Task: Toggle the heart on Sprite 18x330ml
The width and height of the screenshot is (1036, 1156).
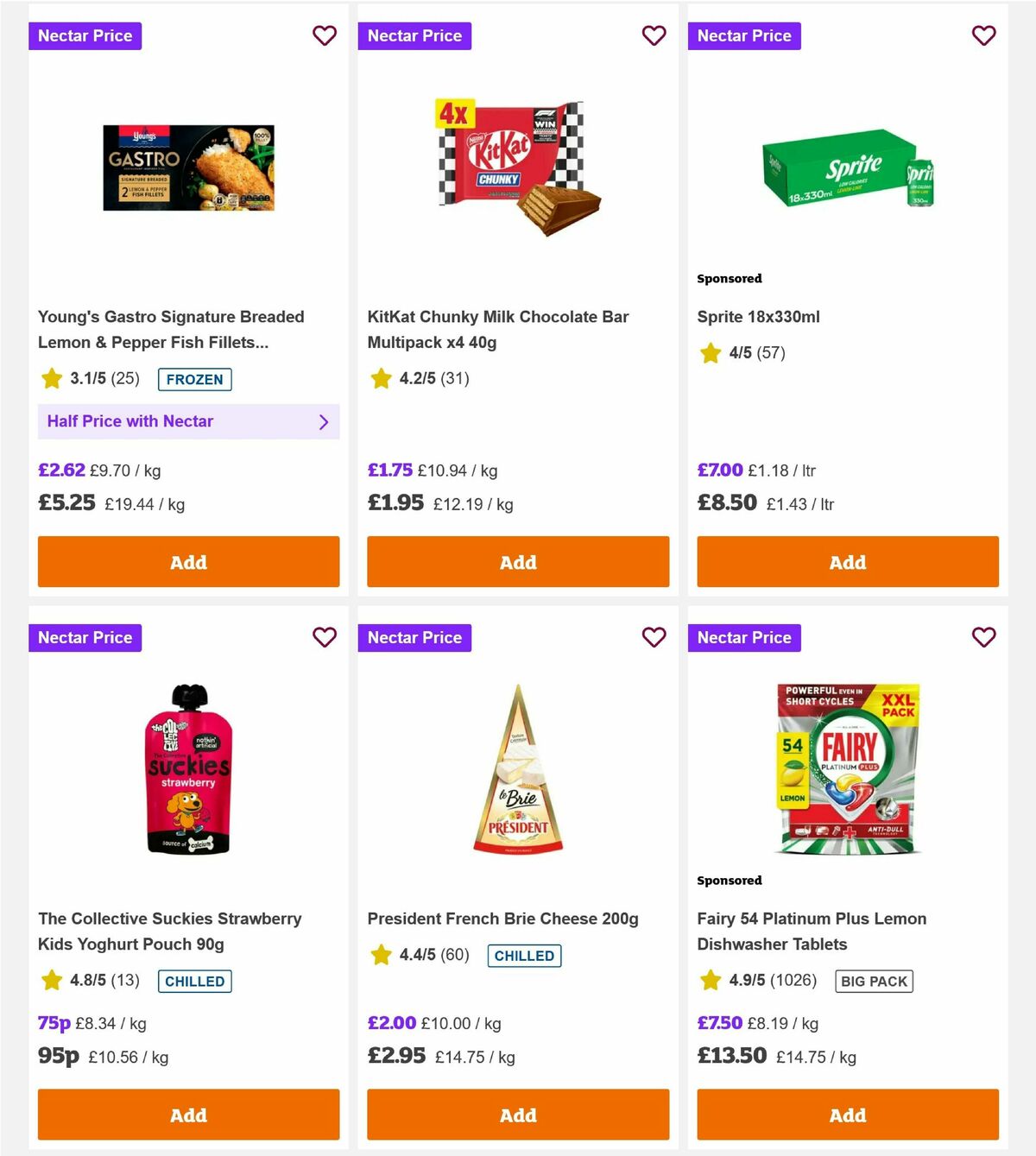Action: [x=984, y=35]
